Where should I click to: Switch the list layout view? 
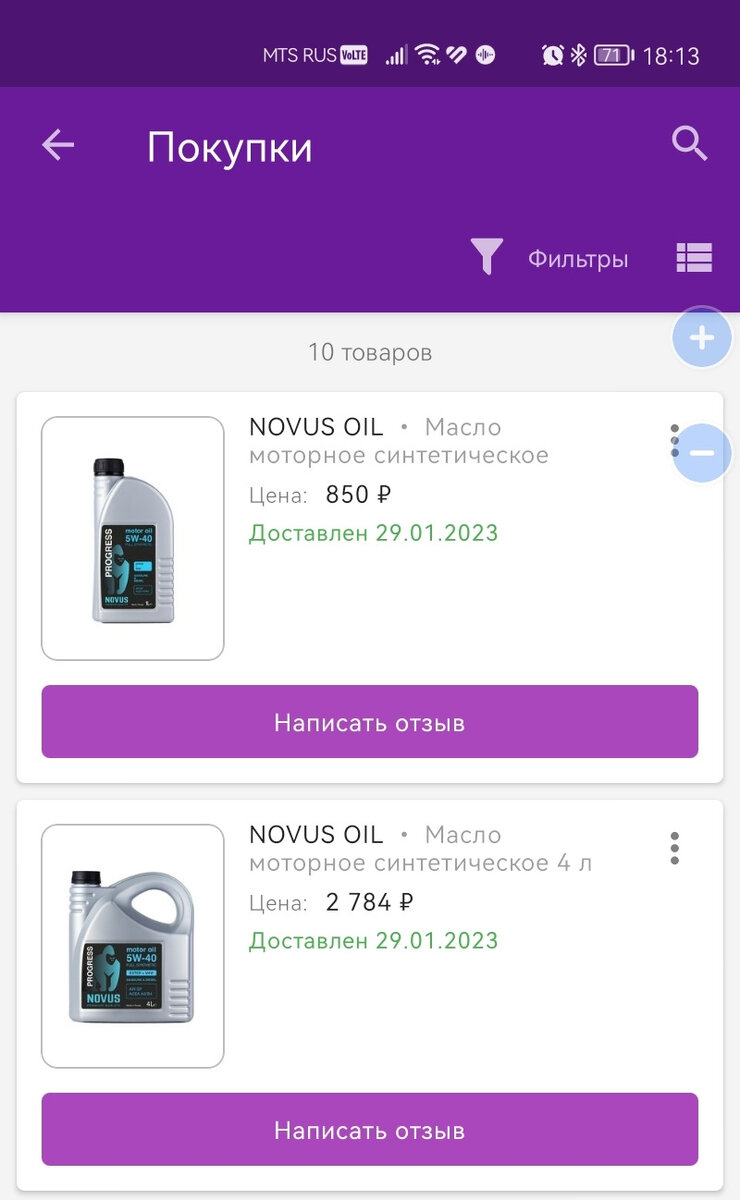(694, 258)
